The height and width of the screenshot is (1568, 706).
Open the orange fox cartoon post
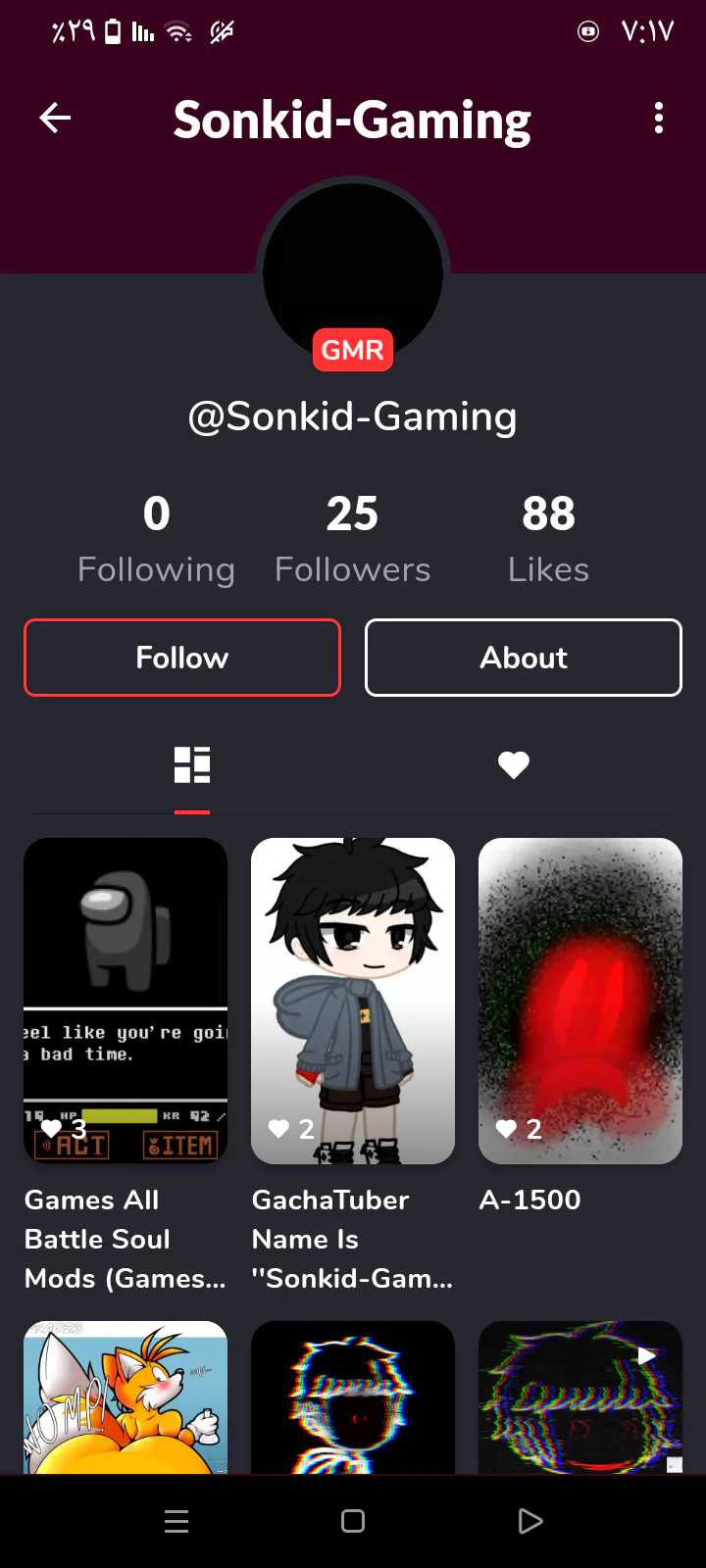pyautogui.click(x=126, y=1397)
